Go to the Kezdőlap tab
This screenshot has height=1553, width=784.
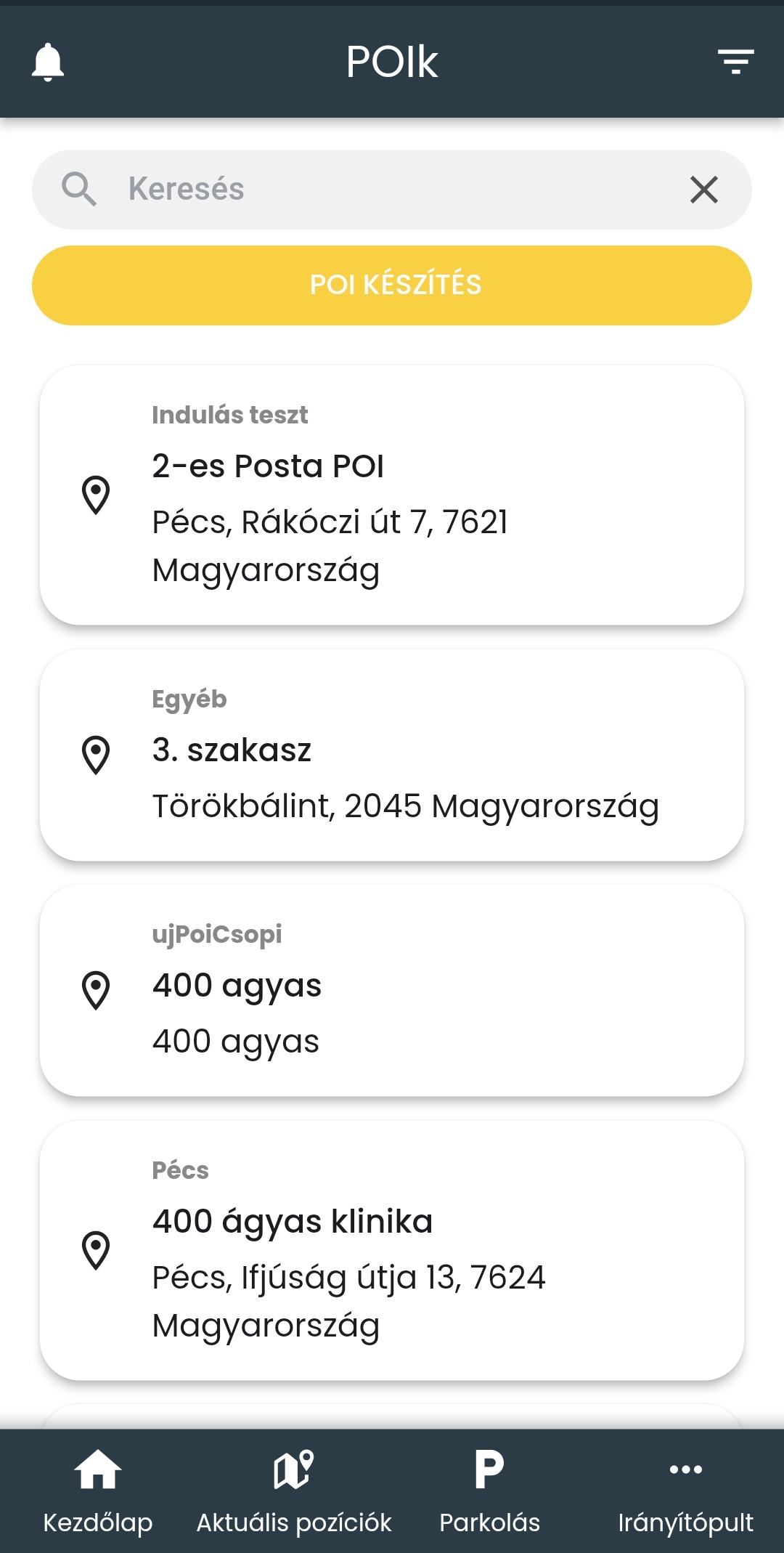98,1491
